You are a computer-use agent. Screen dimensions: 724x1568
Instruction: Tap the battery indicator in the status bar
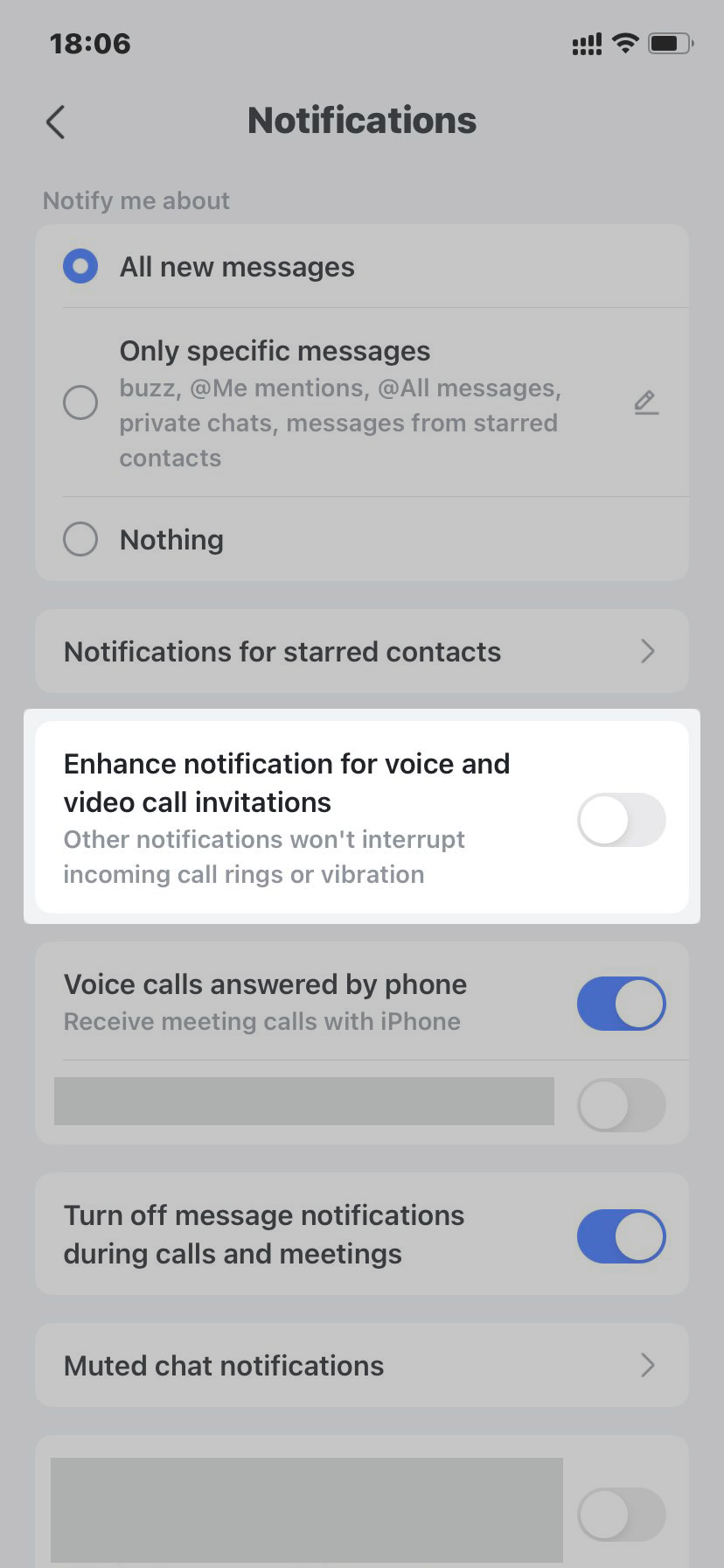(x=669, y=44)
